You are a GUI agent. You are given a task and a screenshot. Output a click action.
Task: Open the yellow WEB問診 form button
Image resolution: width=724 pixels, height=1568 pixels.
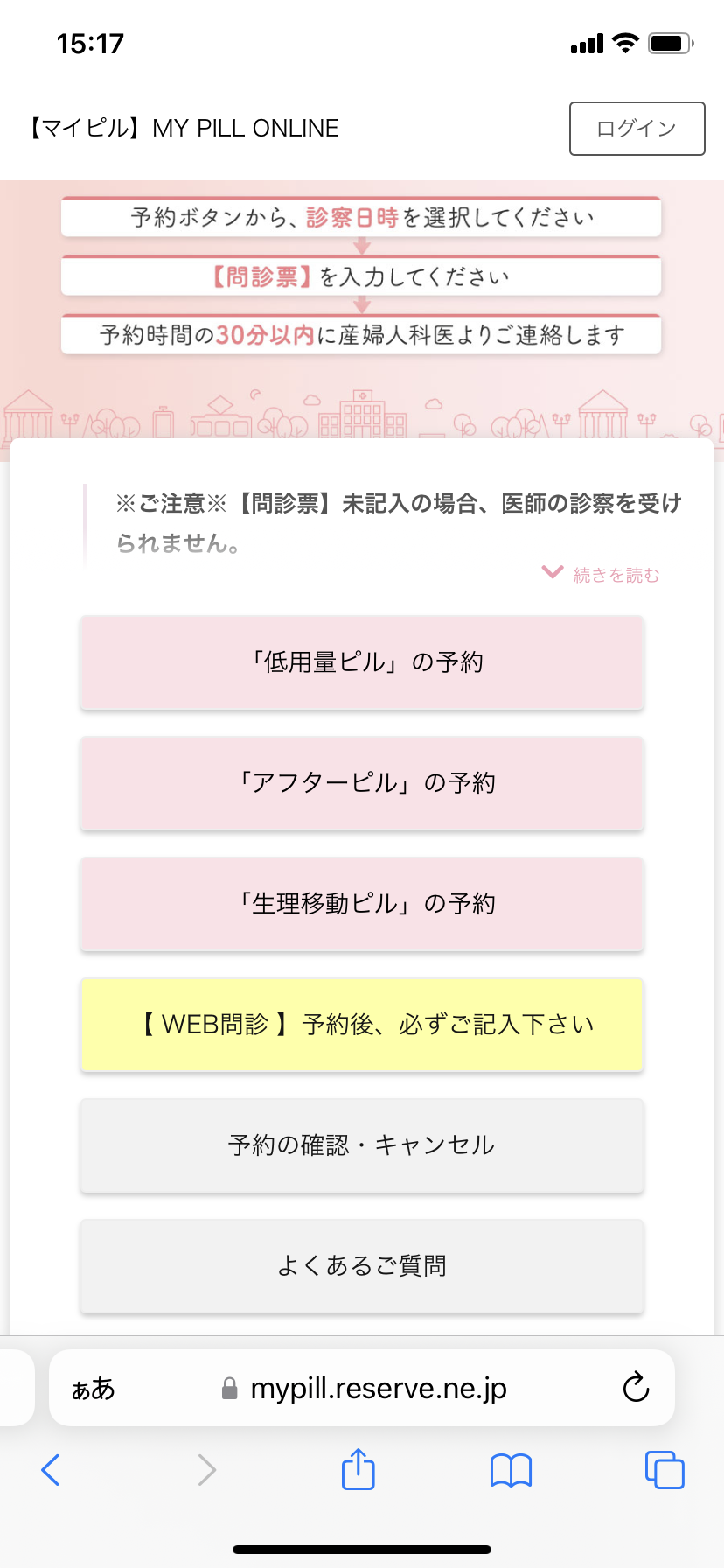click(362, 1025)
